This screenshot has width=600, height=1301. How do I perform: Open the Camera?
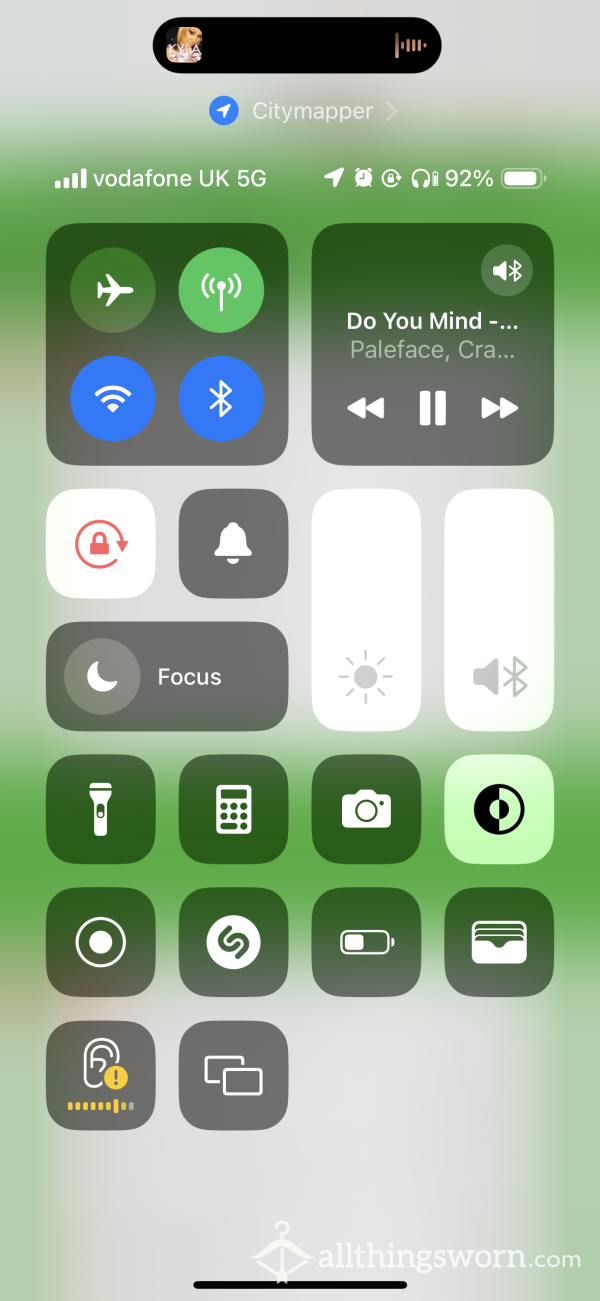366,809
